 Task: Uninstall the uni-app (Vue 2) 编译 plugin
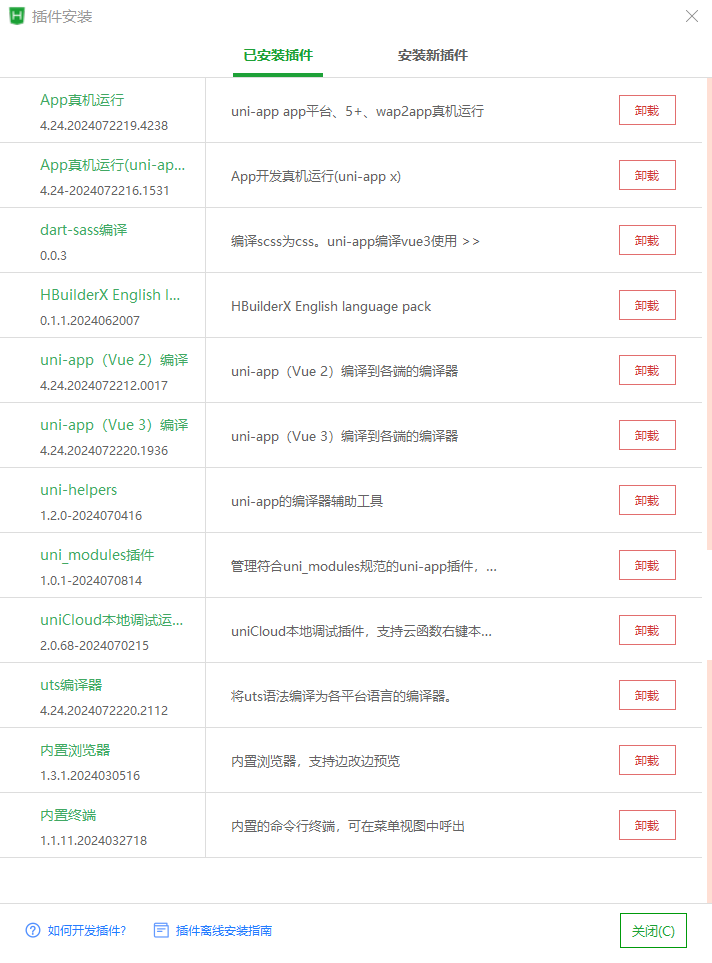(647, 370)
